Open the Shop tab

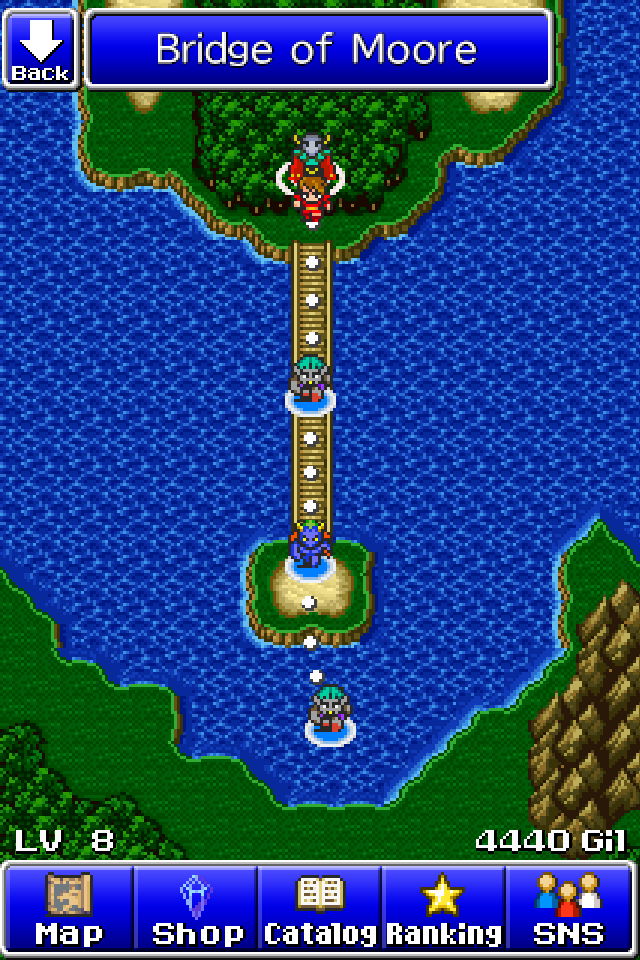click(x=196, y=908)
